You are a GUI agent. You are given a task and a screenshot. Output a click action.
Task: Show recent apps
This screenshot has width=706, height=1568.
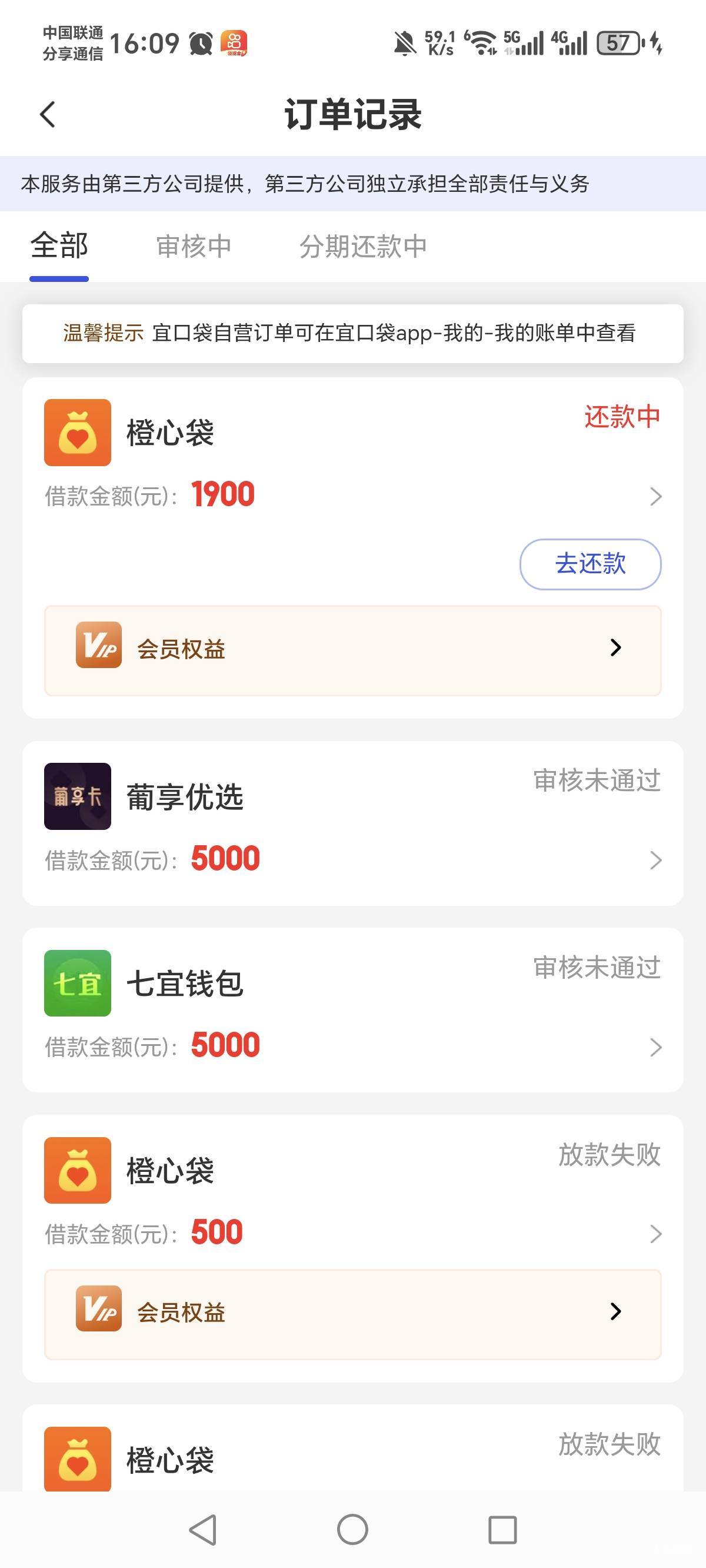coord(502,1529)
